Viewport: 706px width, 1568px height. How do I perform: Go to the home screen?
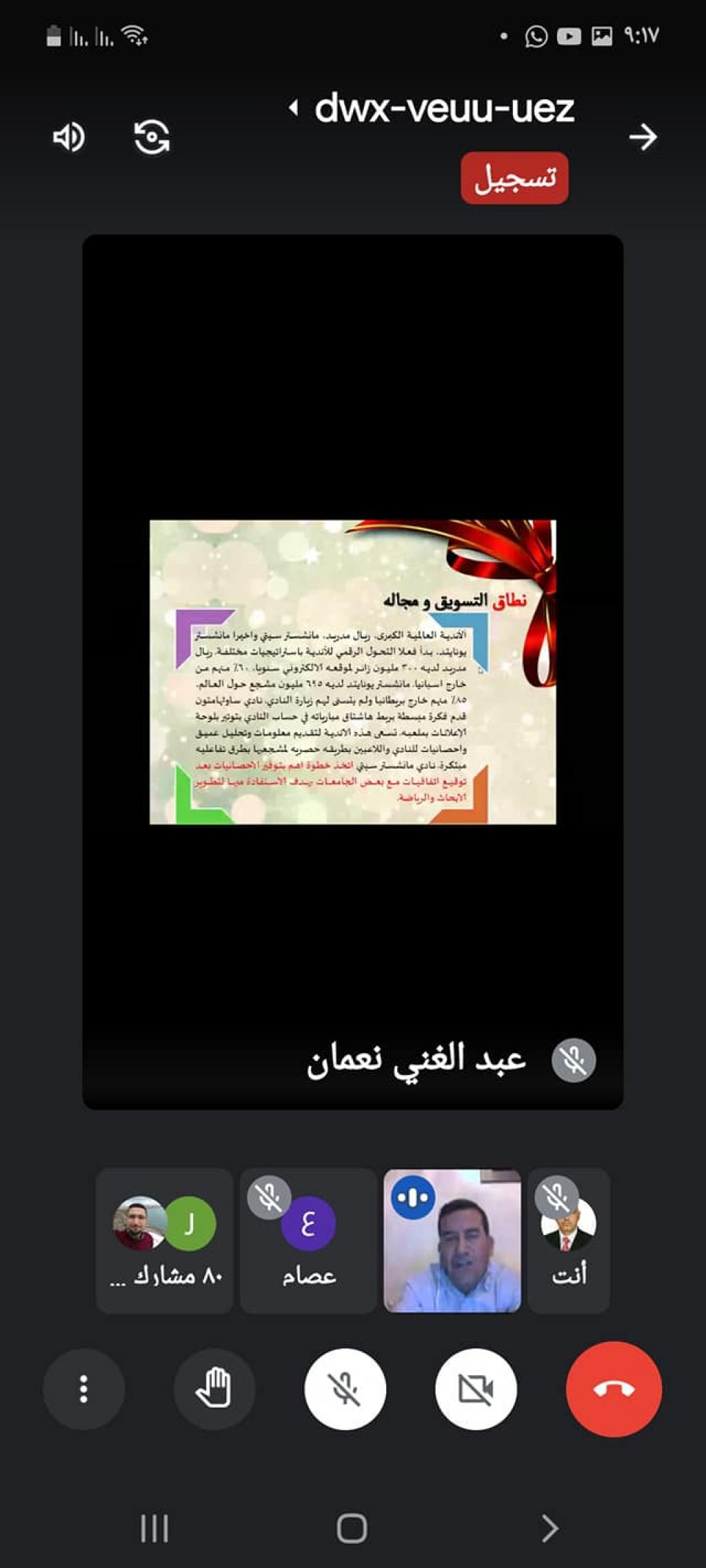coord(352,1528)
